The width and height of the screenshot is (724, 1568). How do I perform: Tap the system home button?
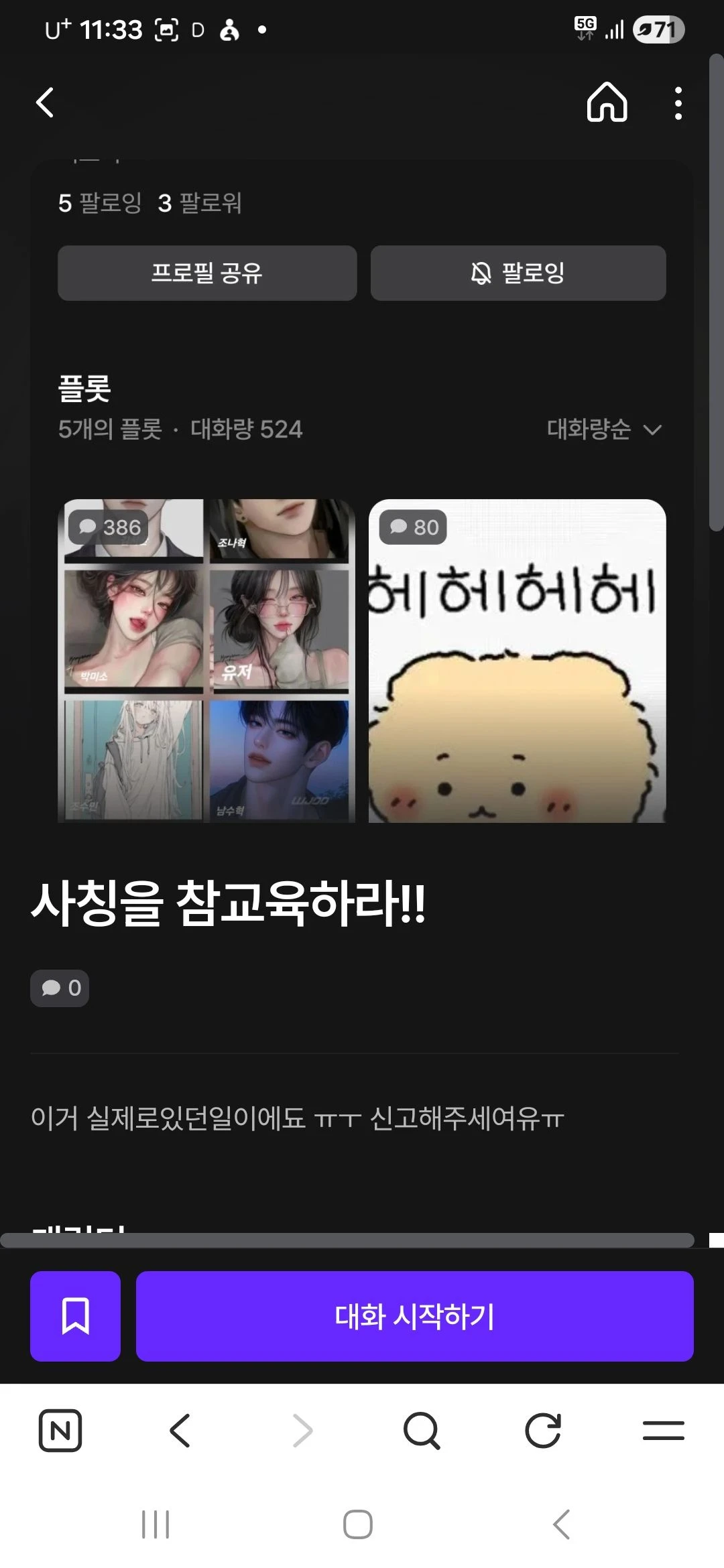pos(358,1524)
